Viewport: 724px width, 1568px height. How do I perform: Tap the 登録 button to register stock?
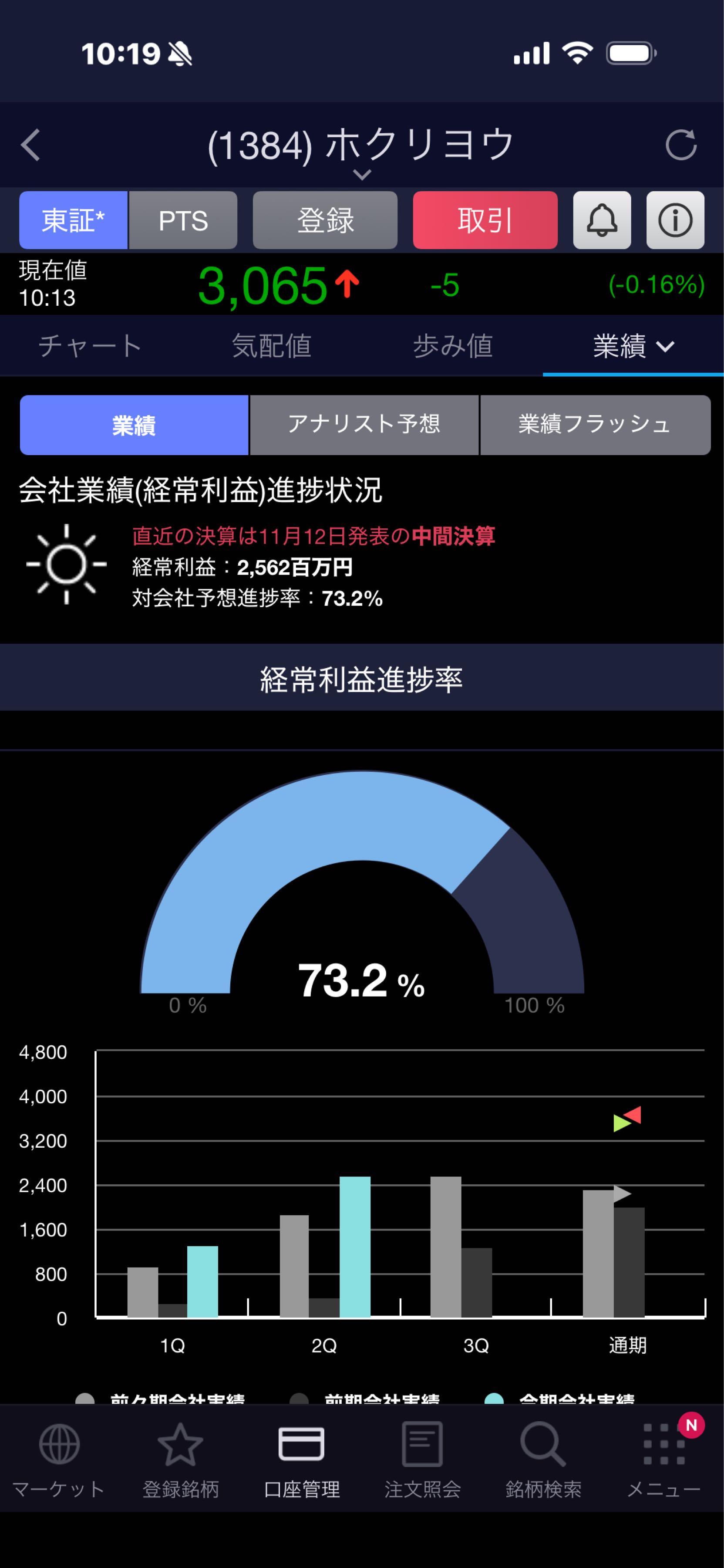tap(325, 220)
